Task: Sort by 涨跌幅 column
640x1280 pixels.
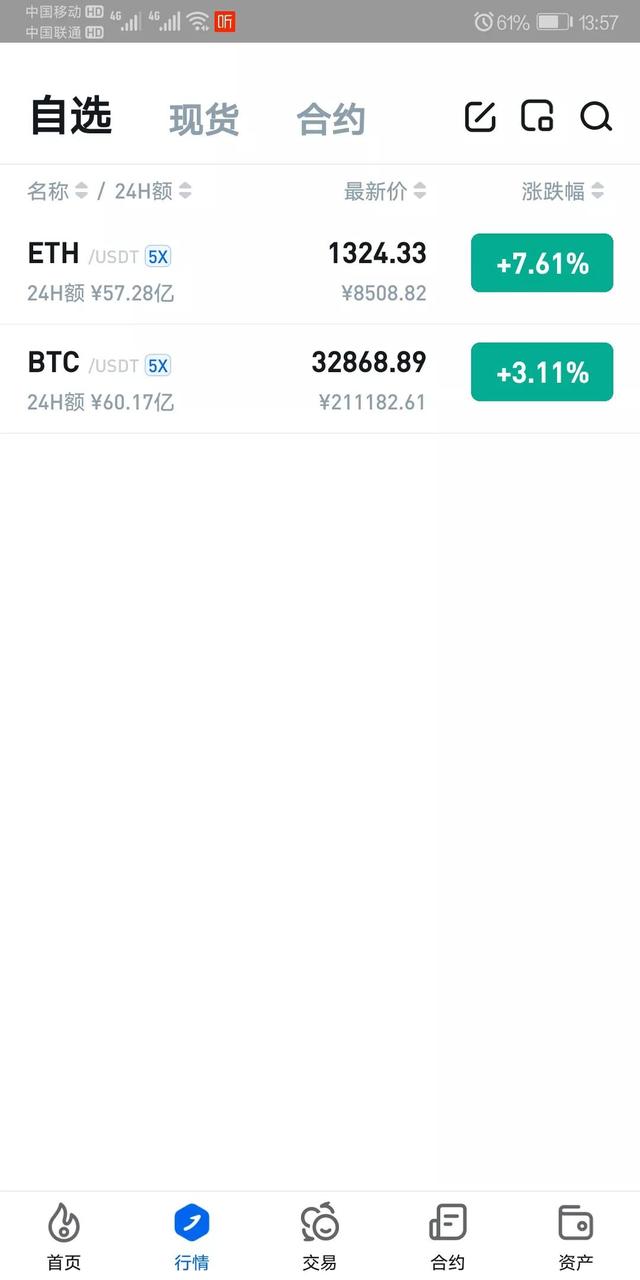Action: pos(563,191)
